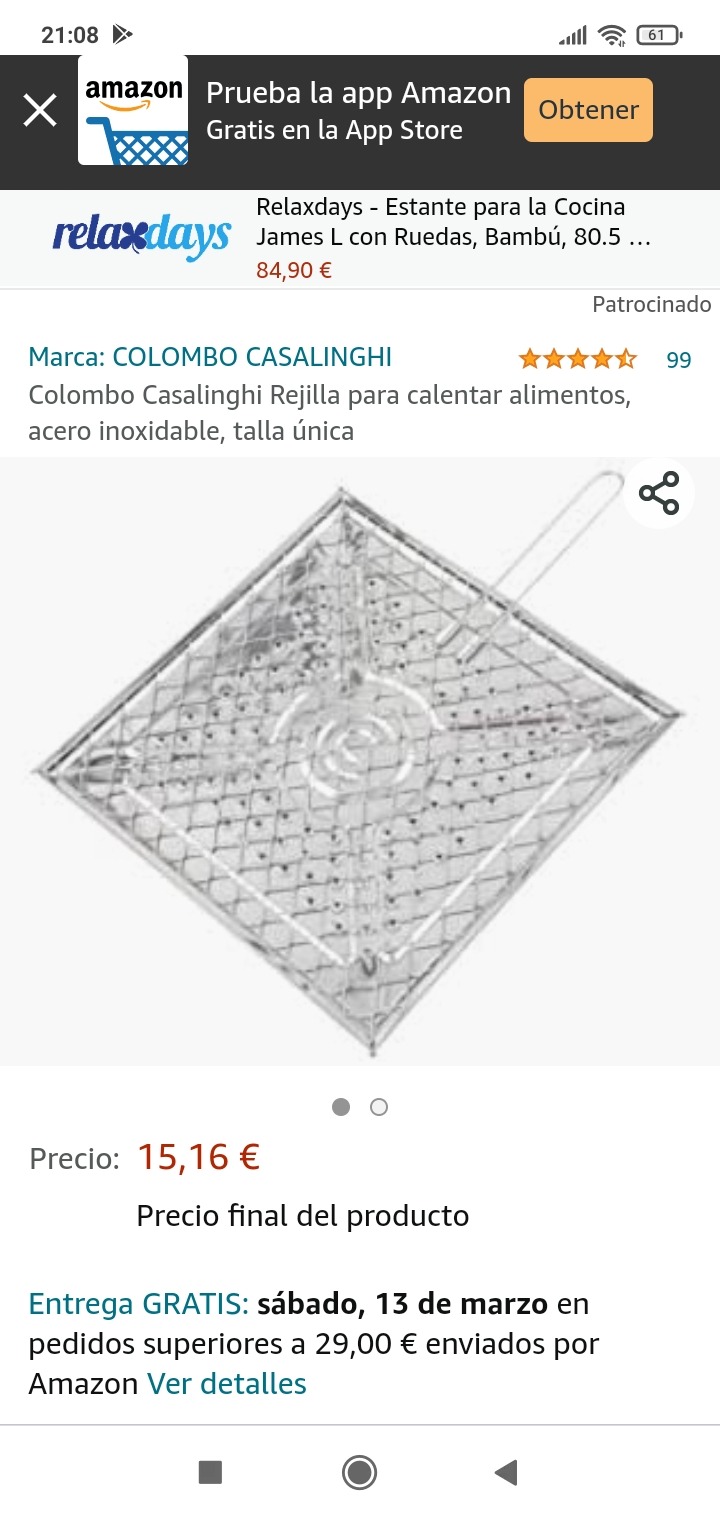Screen dimensions: 720x1520
Task: Share this product
Action: 659,493
